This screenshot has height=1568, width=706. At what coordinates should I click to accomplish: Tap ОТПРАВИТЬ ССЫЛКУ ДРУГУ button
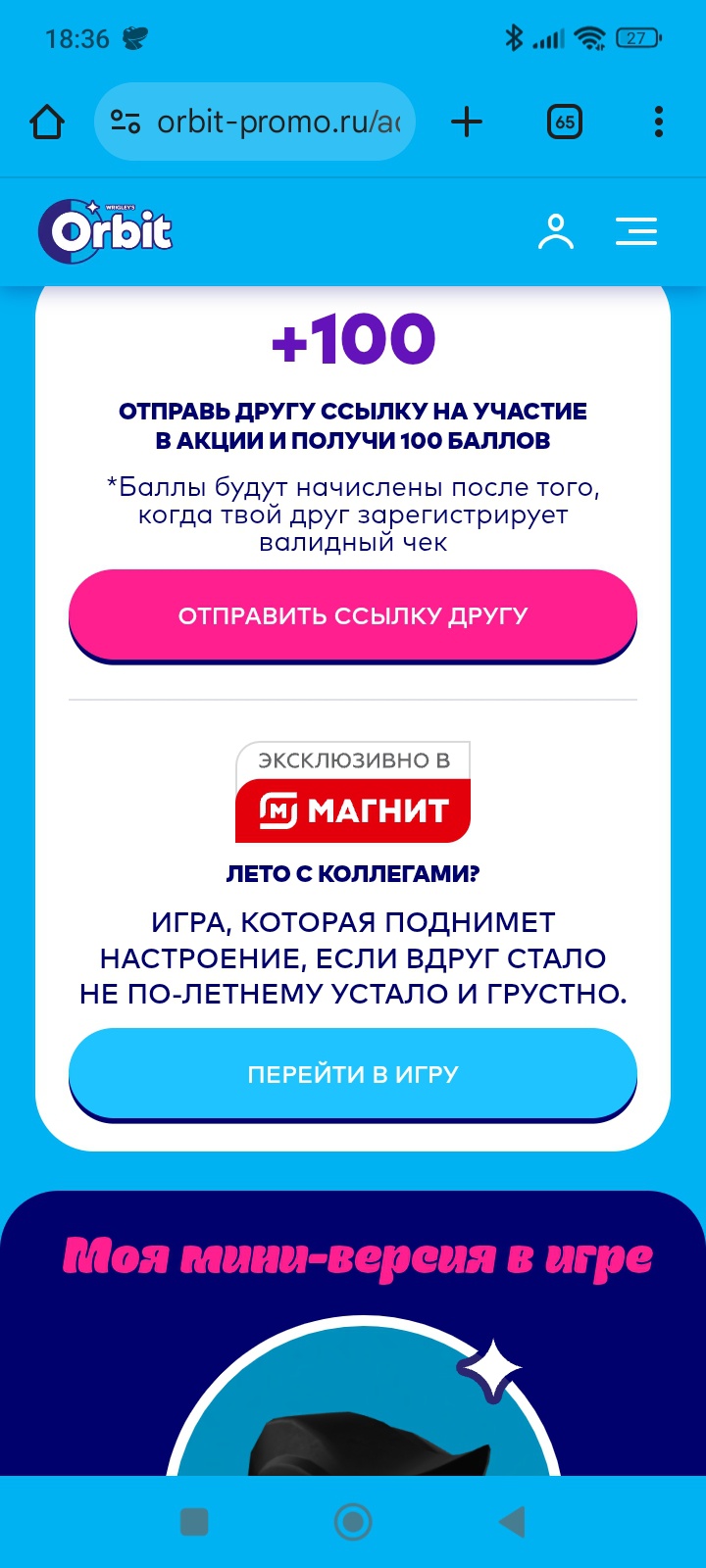353,615
